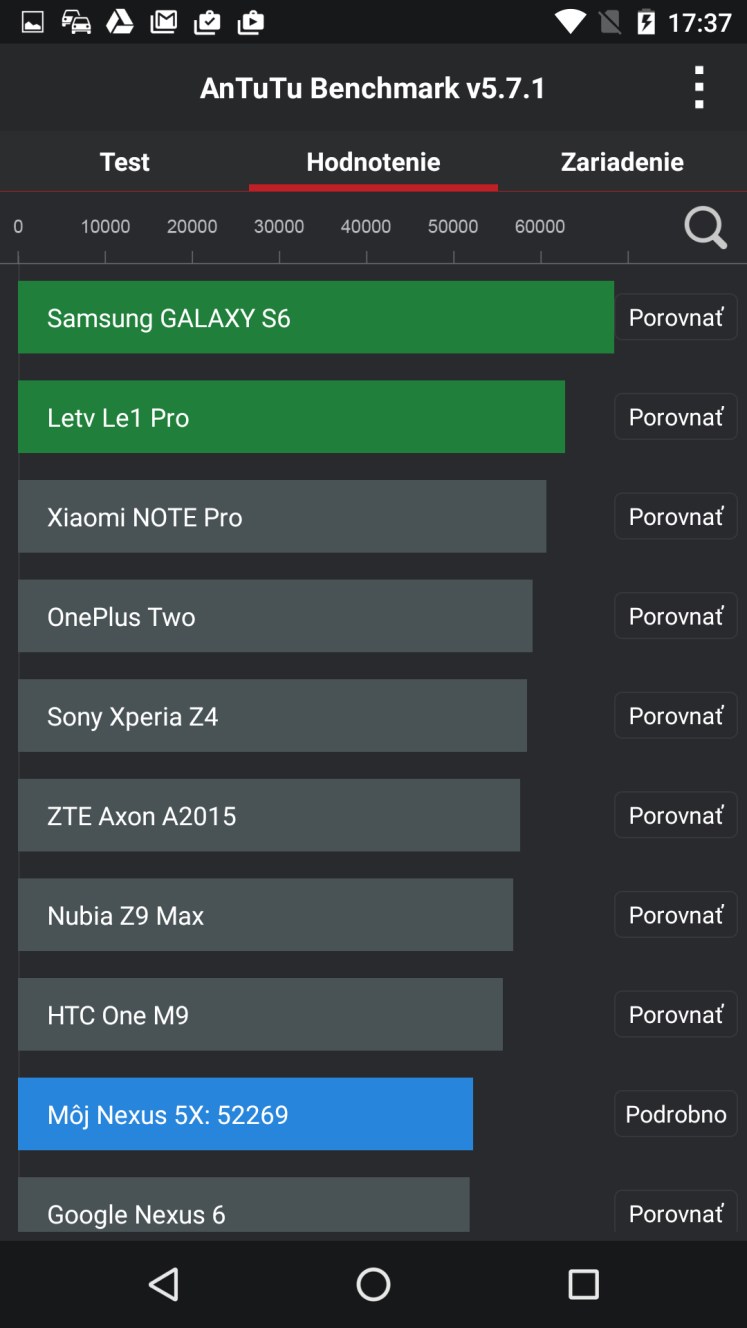Compare with Sony Xperia Z4
The height and width of the screenshot is (1328, 747).
[676, 716]
